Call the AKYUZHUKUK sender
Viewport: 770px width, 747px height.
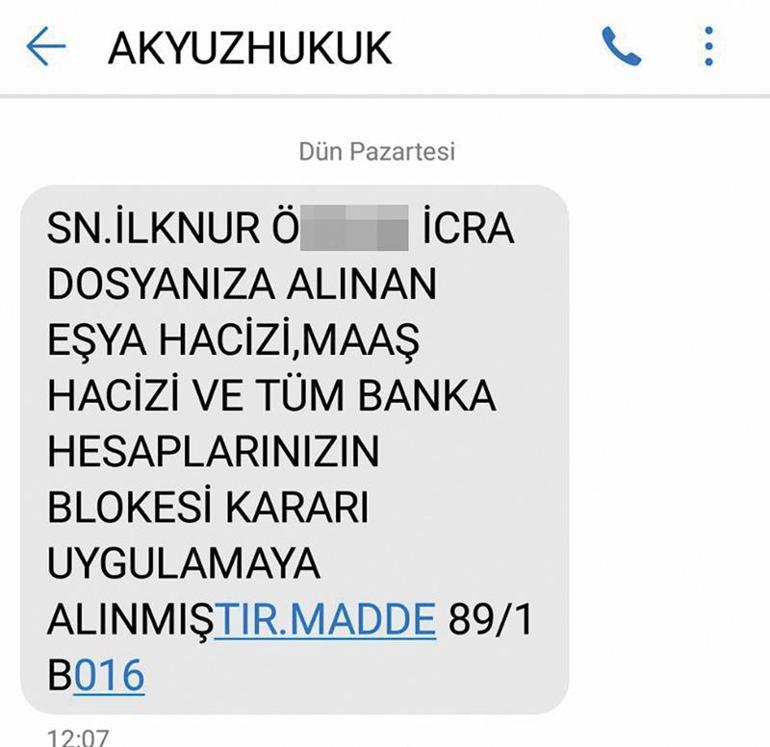(621, 47)
